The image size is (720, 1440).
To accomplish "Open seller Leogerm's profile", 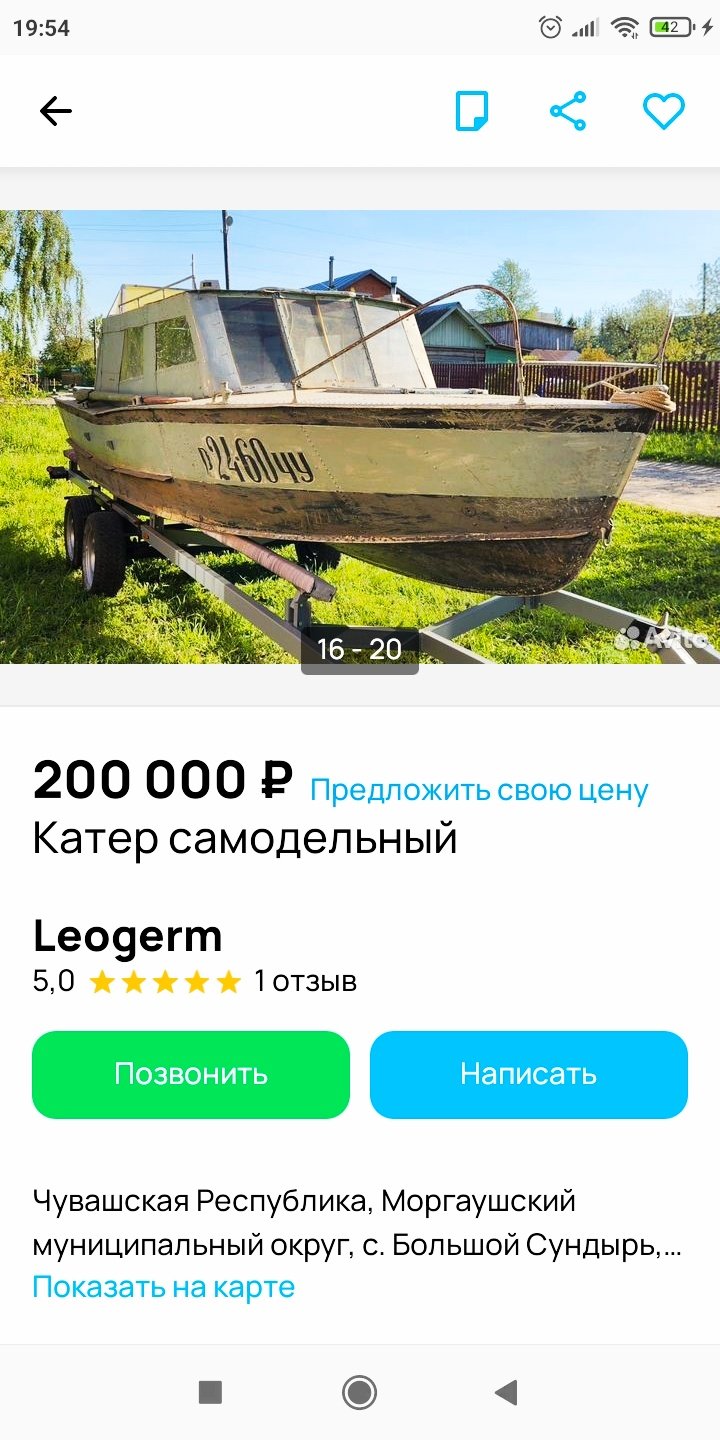I will pos(128,937).
